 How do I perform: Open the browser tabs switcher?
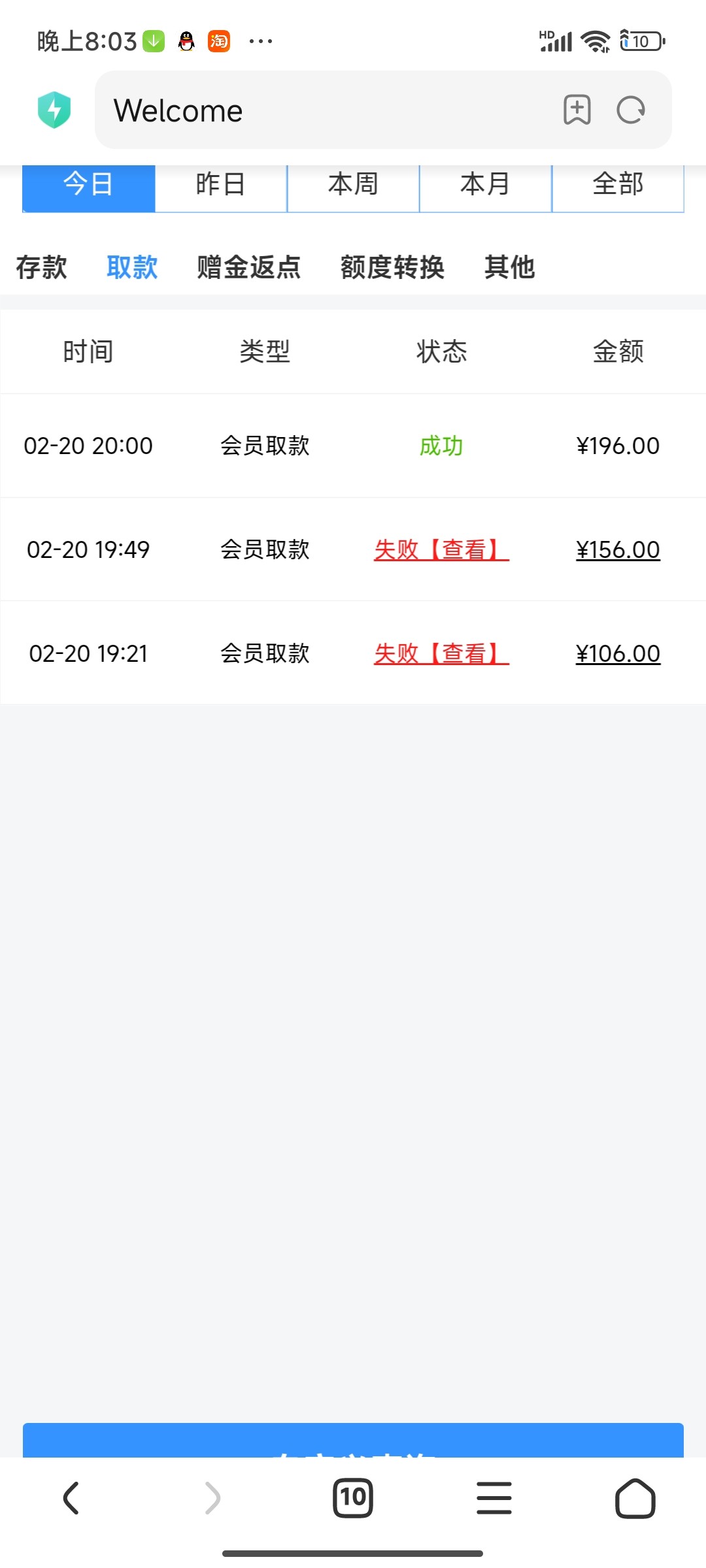353,1497
